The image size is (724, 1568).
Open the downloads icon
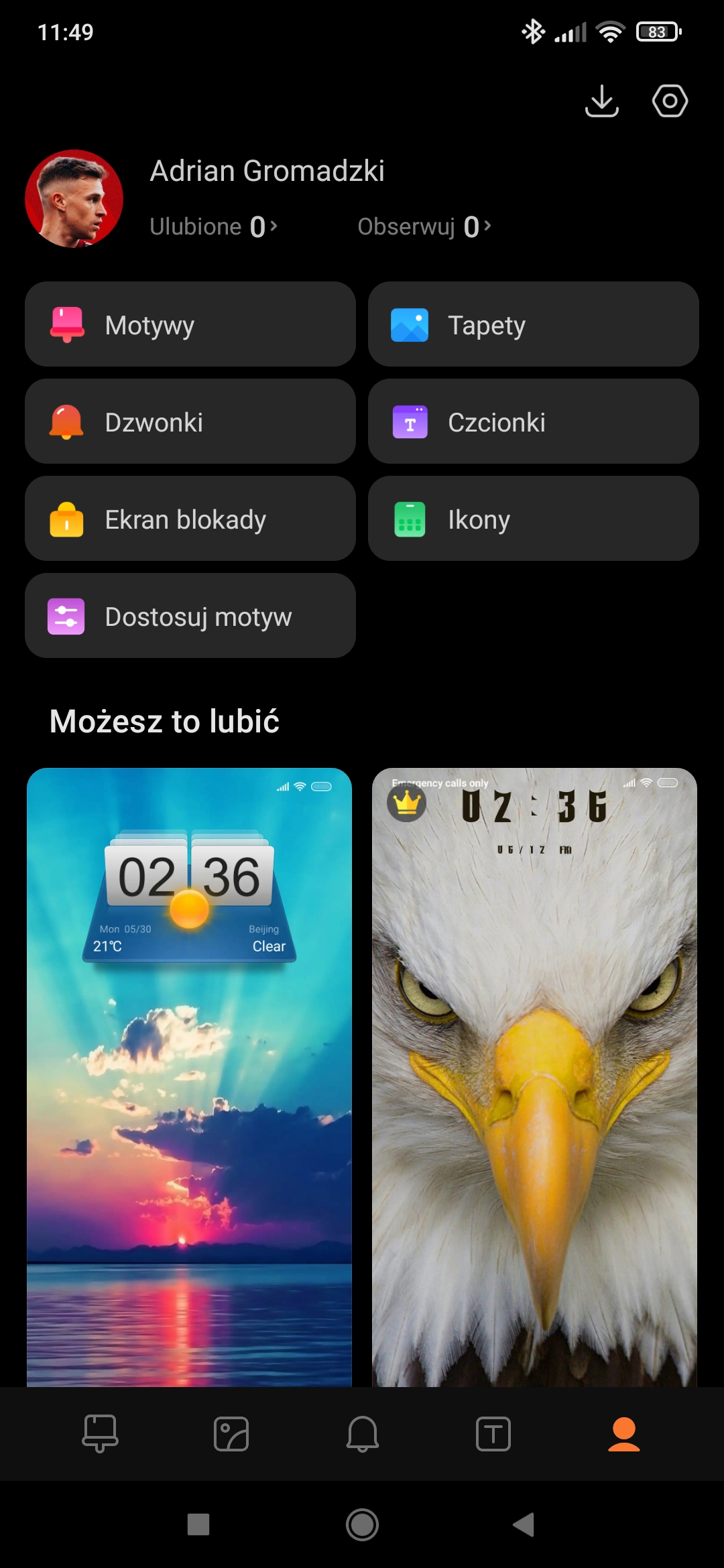point(601,101)
